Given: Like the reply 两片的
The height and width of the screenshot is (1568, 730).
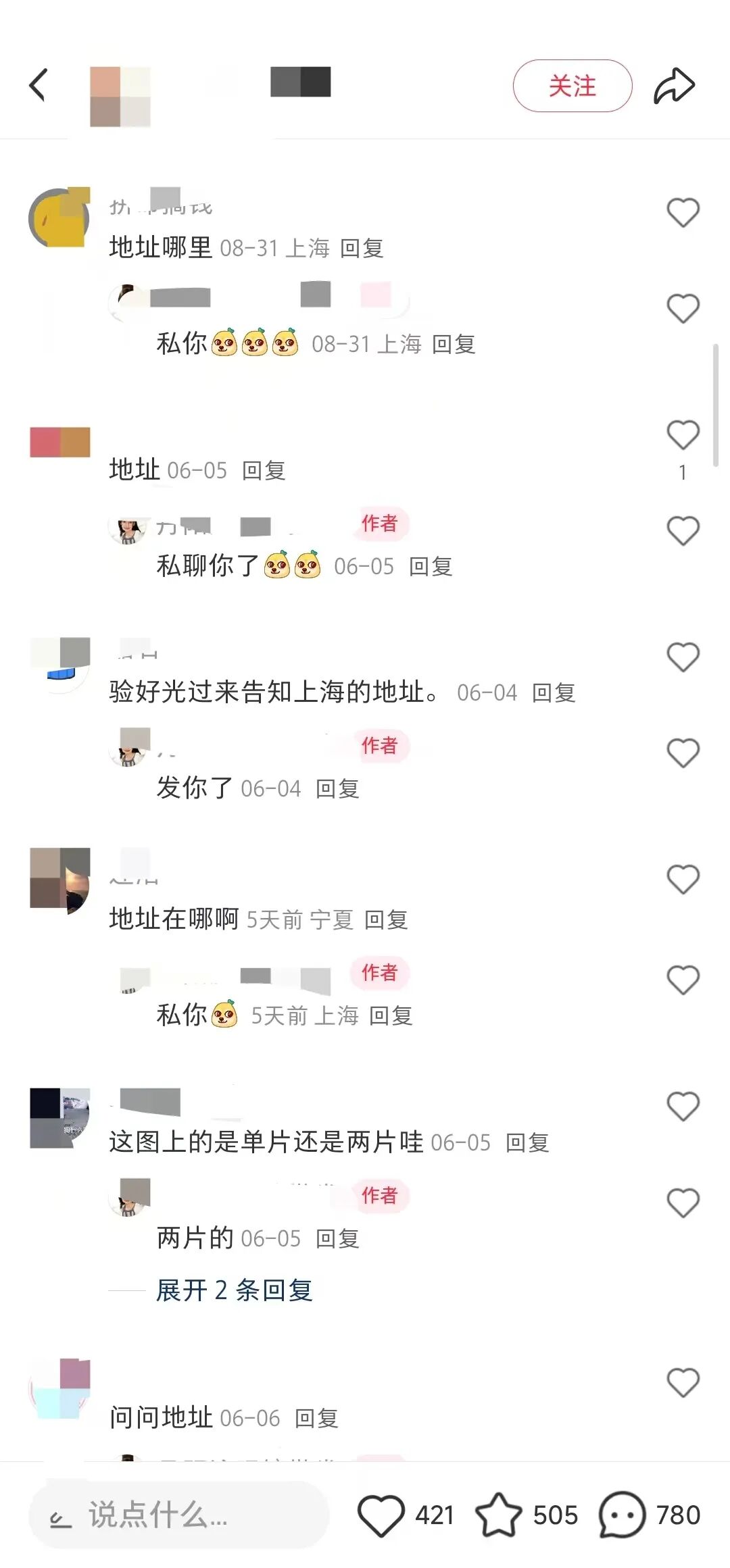Looking at the screenshot, I should tap(683, 1203).
